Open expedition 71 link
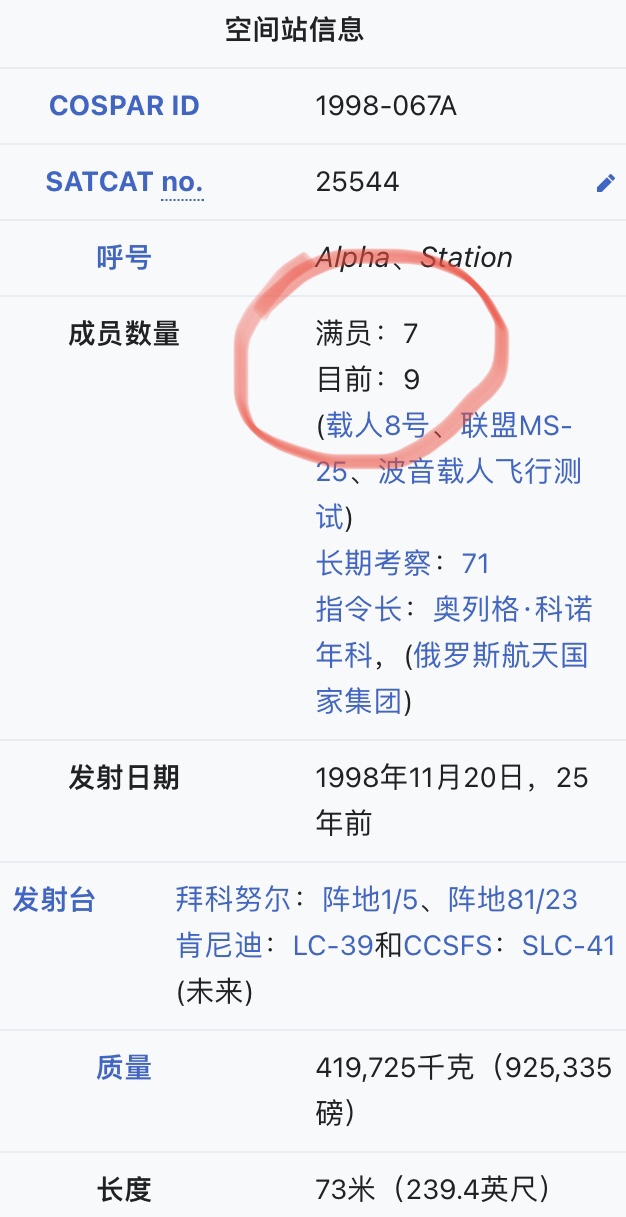Viewport: 626px width, 1217px height. coord(475,563)
